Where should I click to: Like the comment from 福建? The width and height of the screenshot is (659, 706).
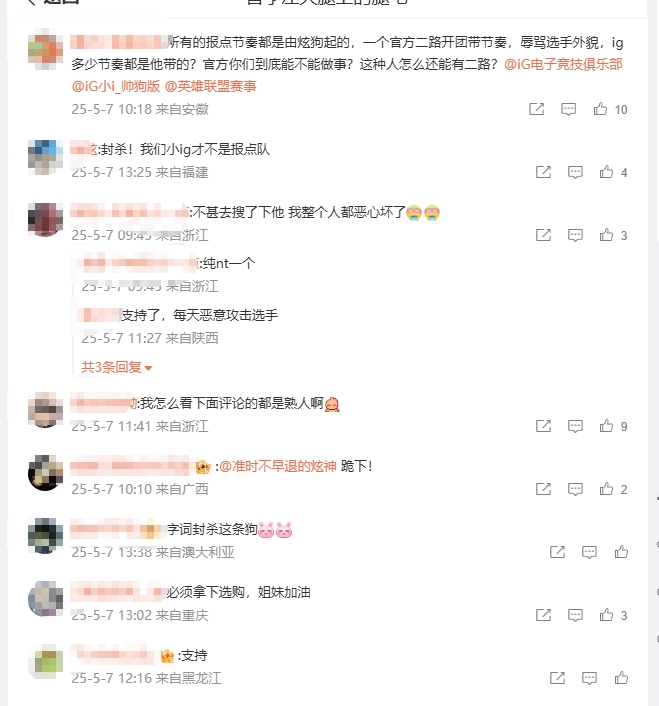coord(606,172)
